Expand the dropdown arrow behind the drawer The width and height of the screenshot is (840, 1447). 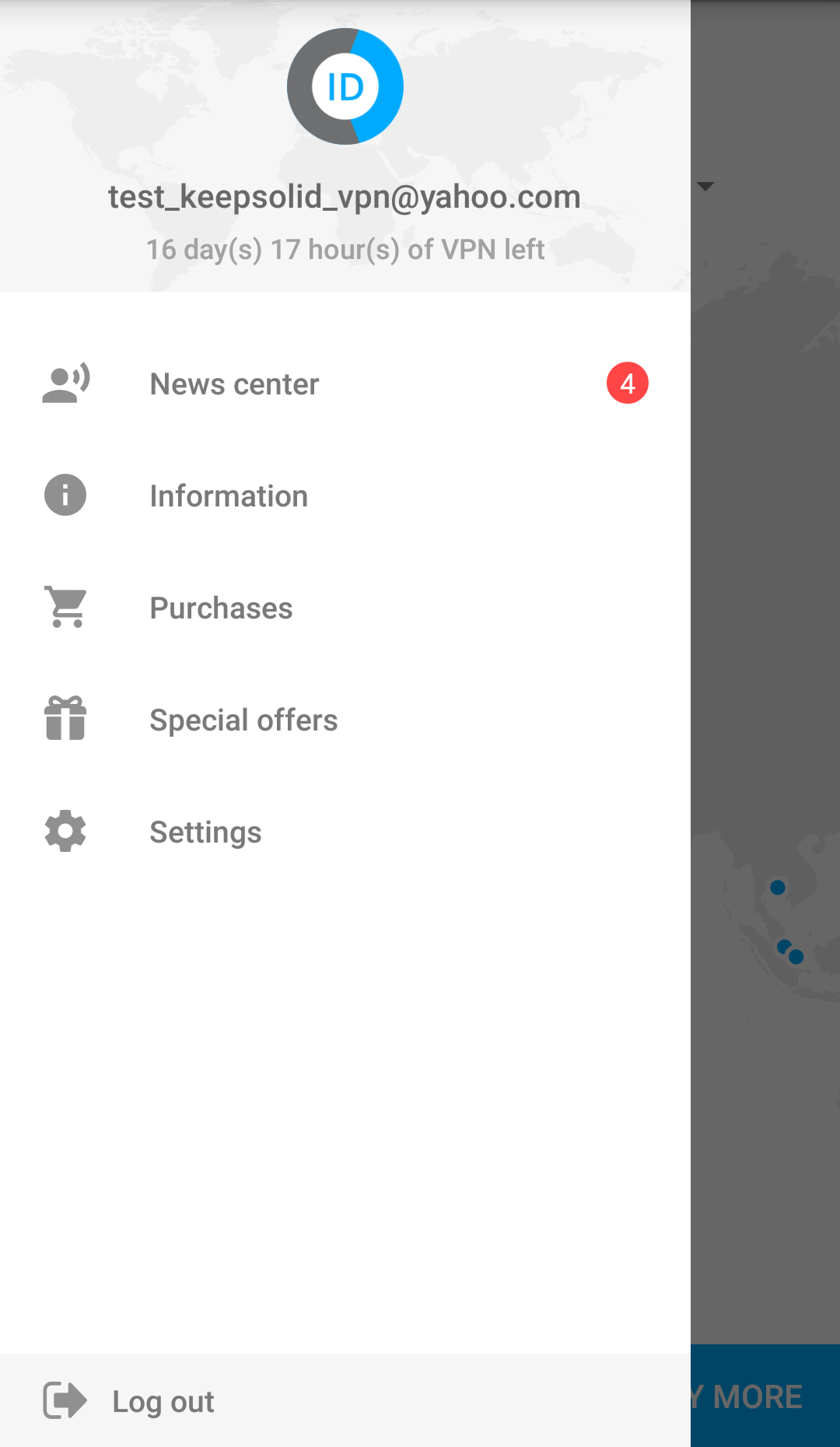[705, 187]
